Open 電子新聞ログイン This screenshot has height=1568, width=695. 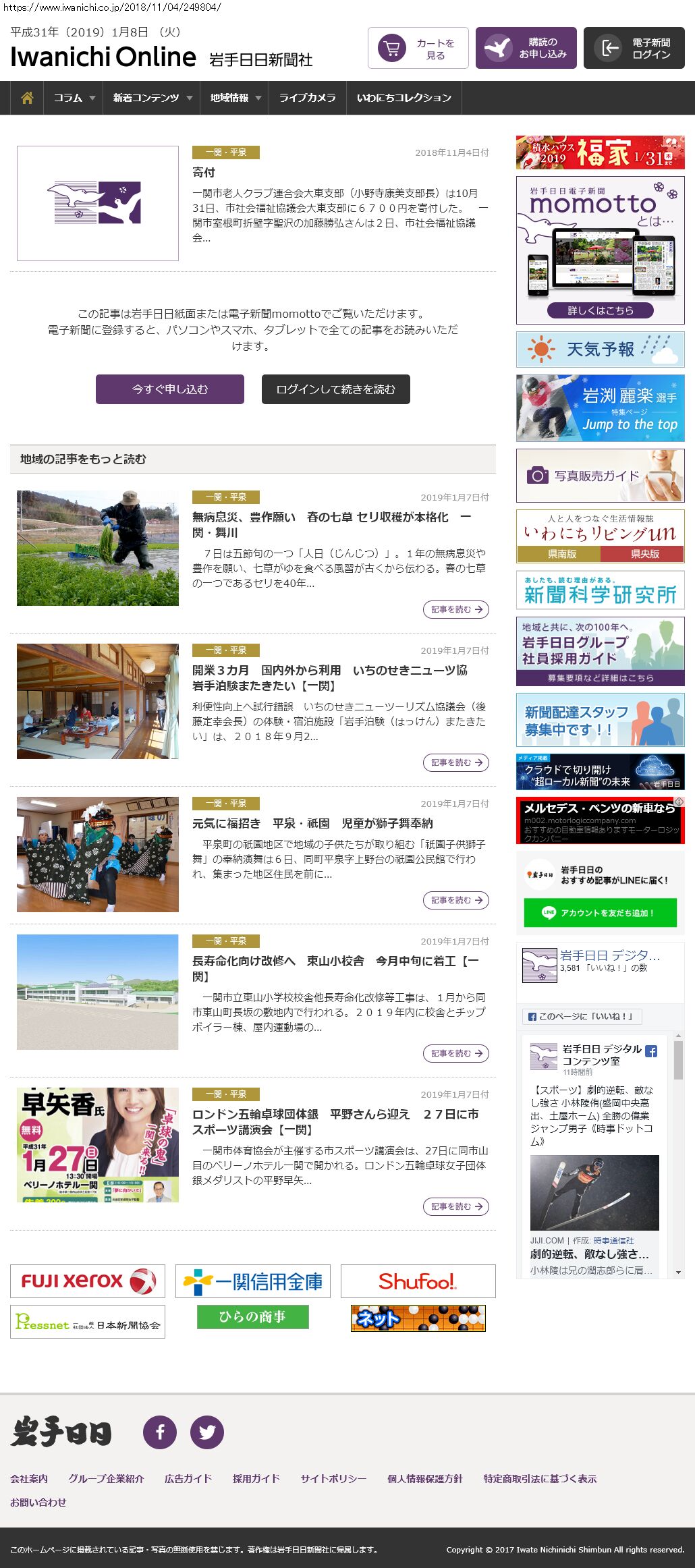pos(634,48)
